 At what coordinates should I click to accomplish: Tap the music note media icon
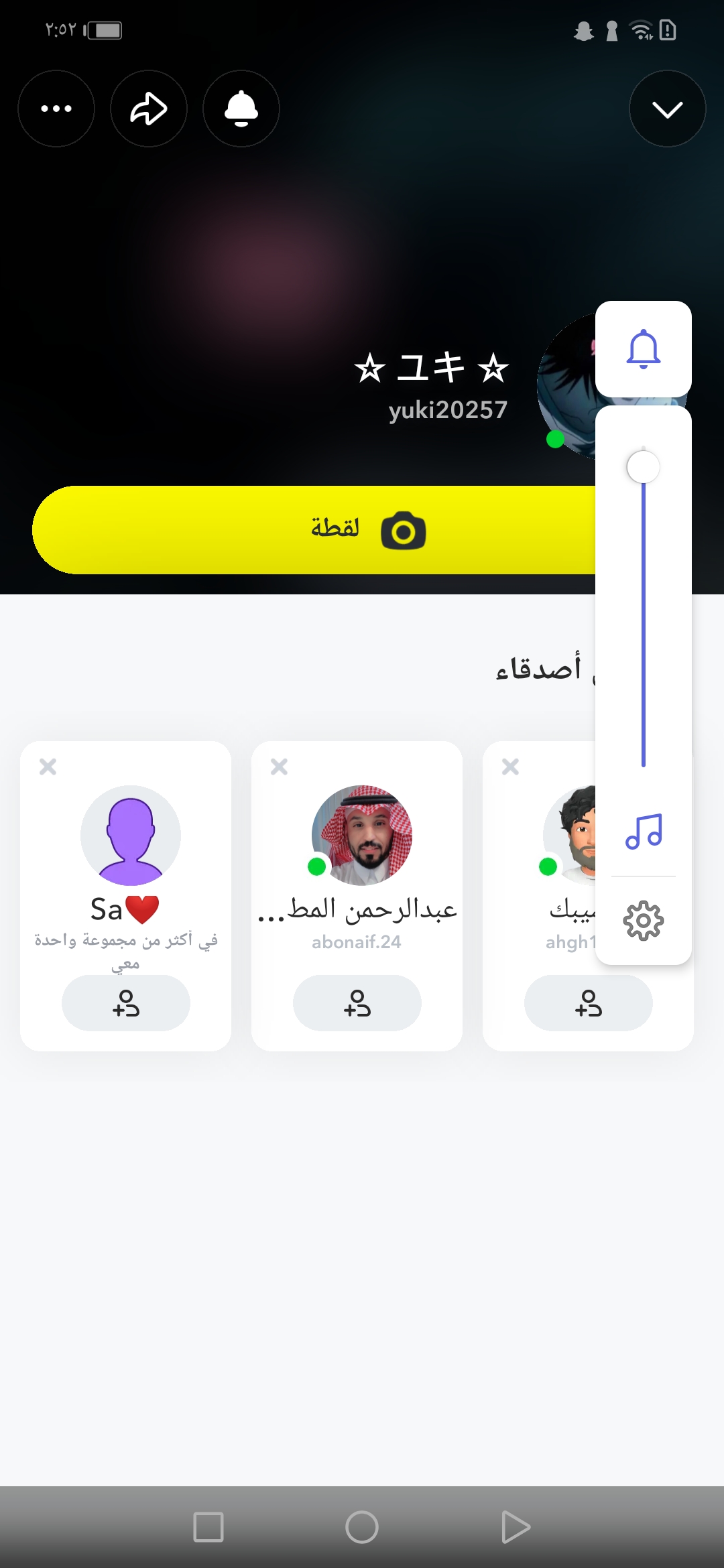(643, 832)
